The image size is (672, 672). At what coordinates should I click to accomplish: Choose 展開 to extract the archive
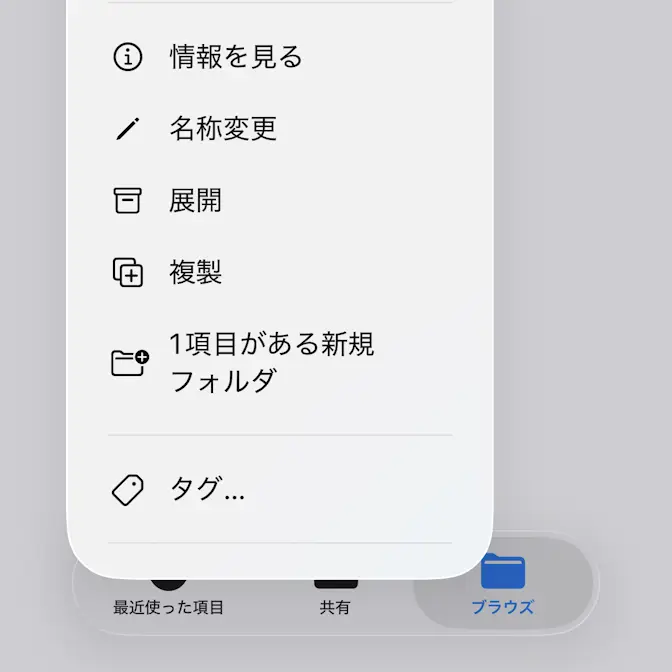[x=196, y=201]
